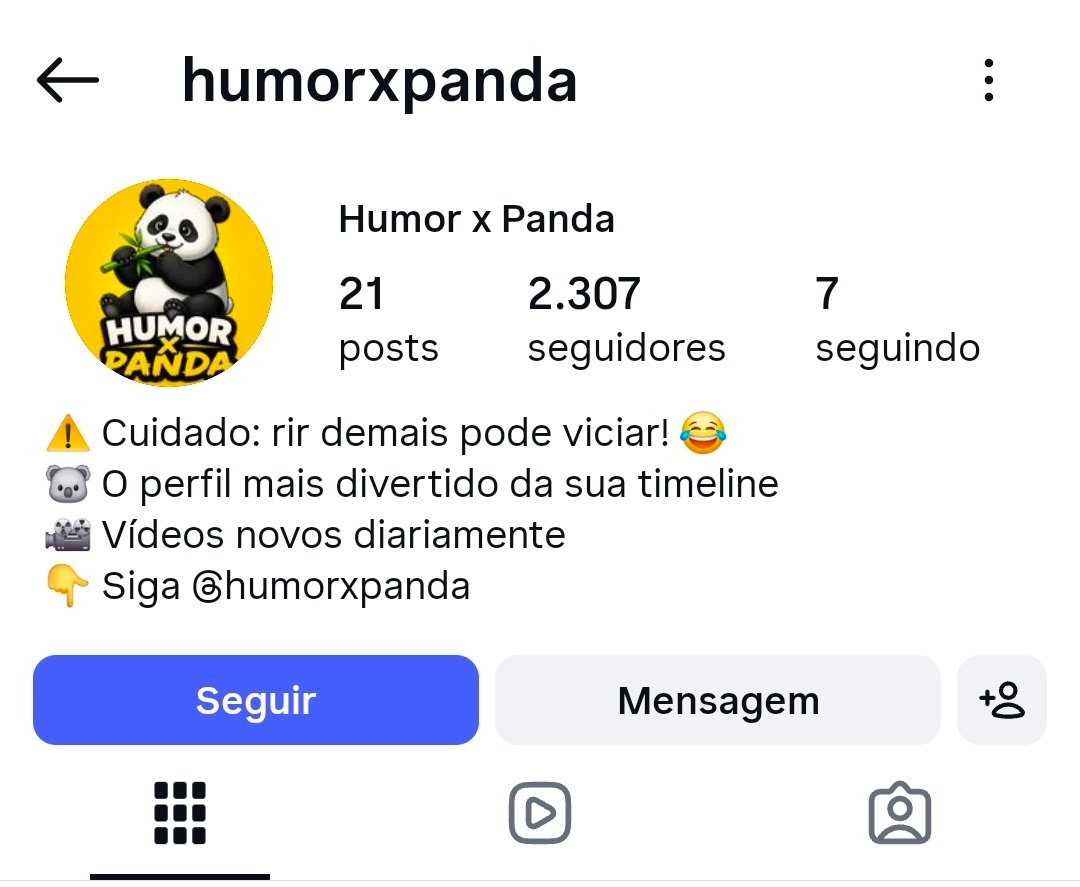The width and height of the screenshot is (1080, 887).
Task: Open the Threads link humorxpanda
Action: click(x=331, y=587)
